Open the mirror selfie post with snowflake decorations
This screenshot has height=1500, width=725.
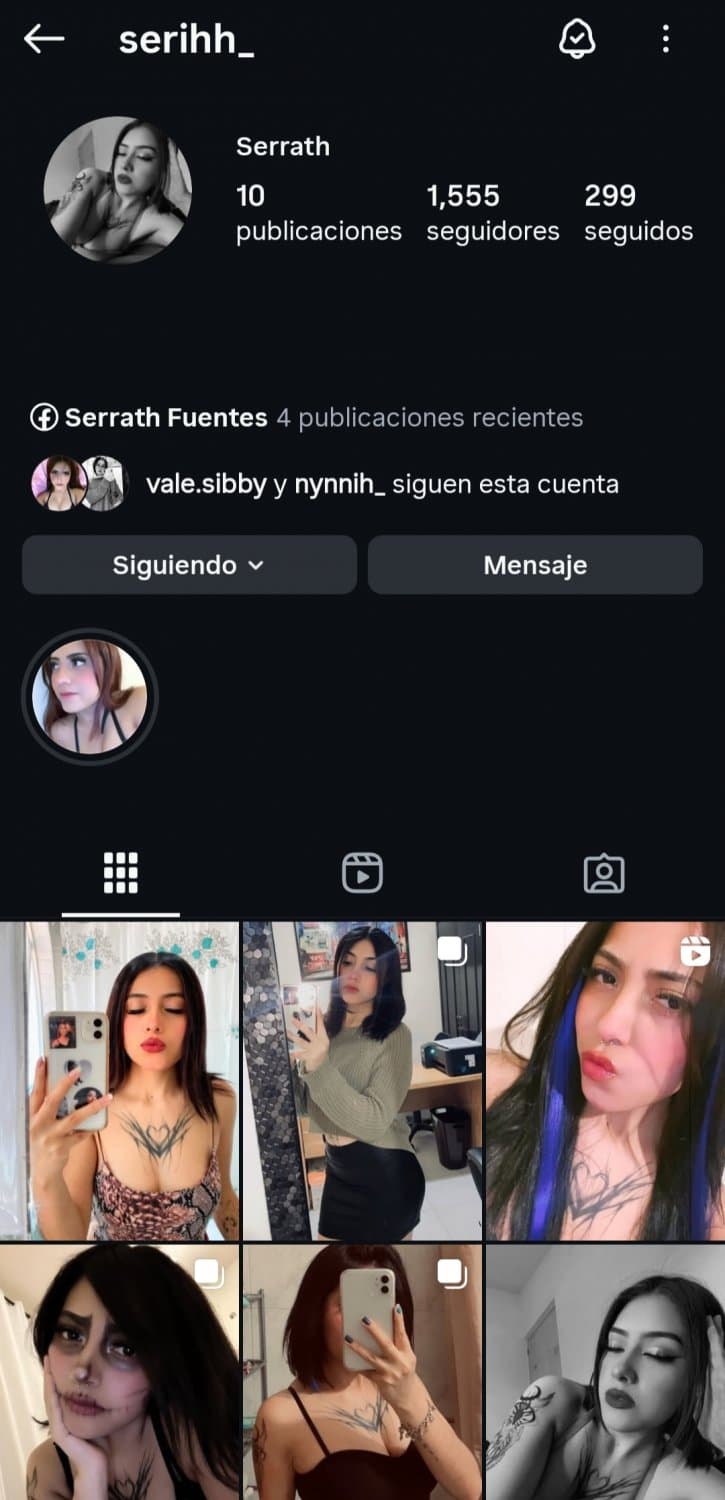(x=120, y=1080)
